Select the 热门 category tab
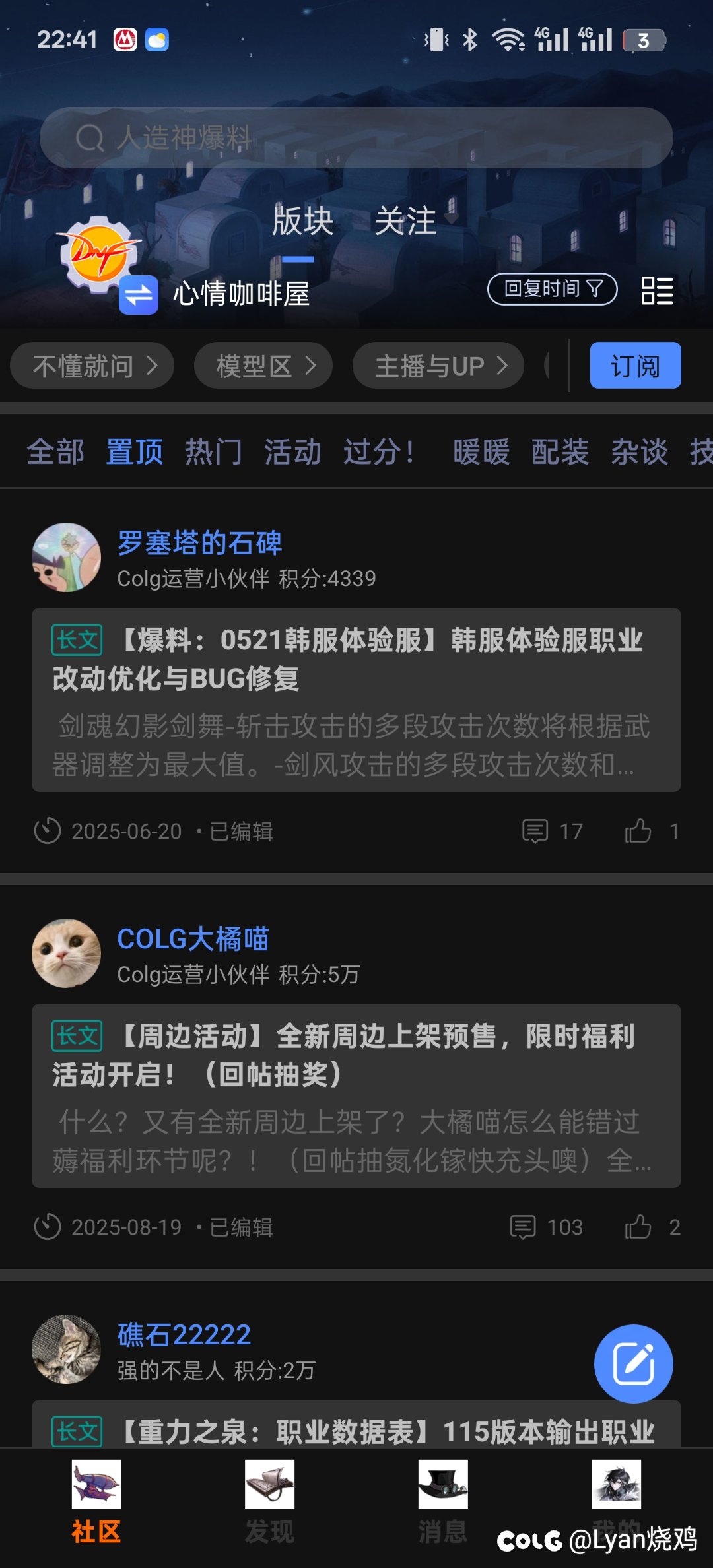713x1568 pixels. click(213, 452)
